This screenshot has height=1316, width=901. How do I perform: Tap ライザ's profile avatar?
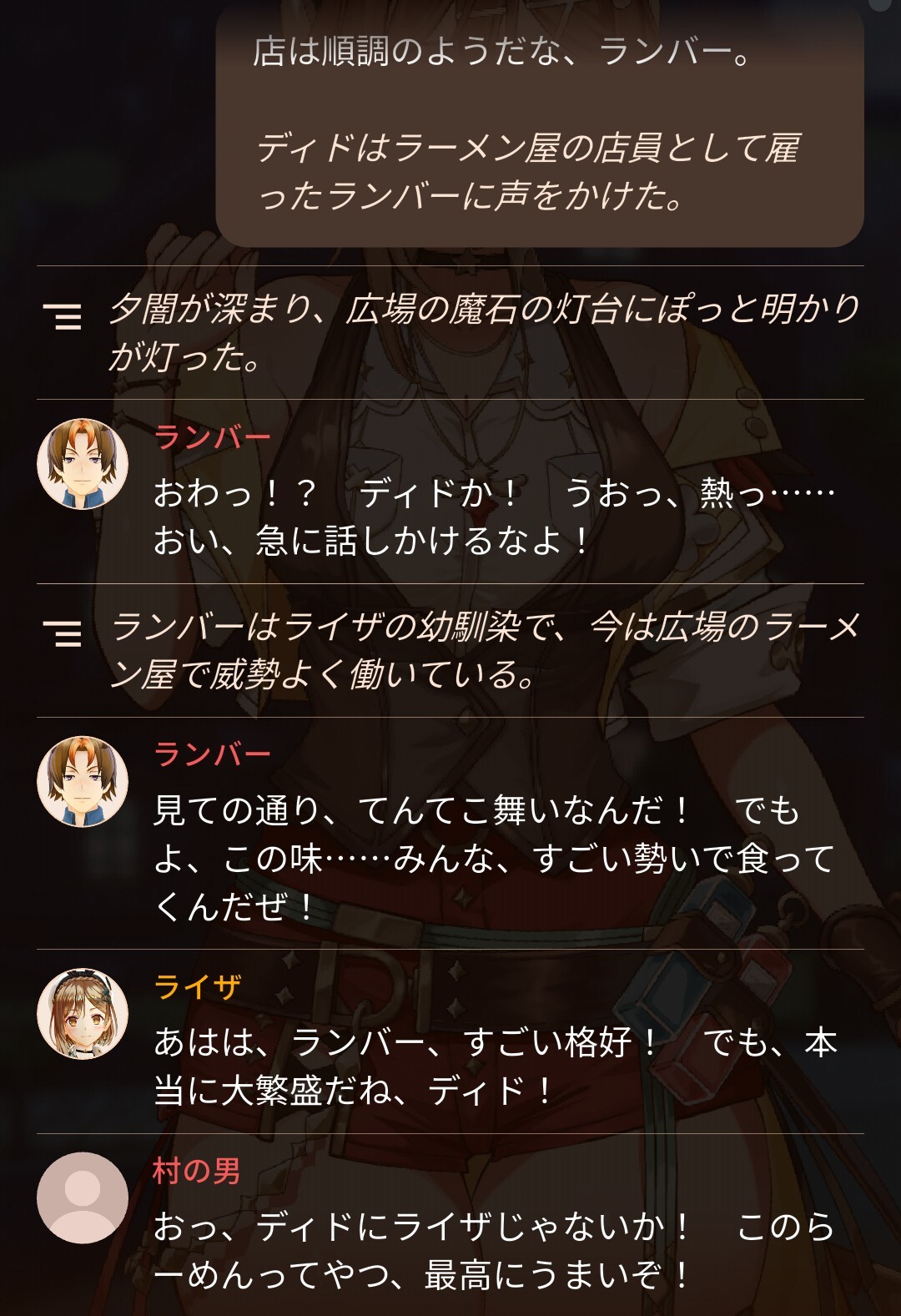click(83, 1014)
